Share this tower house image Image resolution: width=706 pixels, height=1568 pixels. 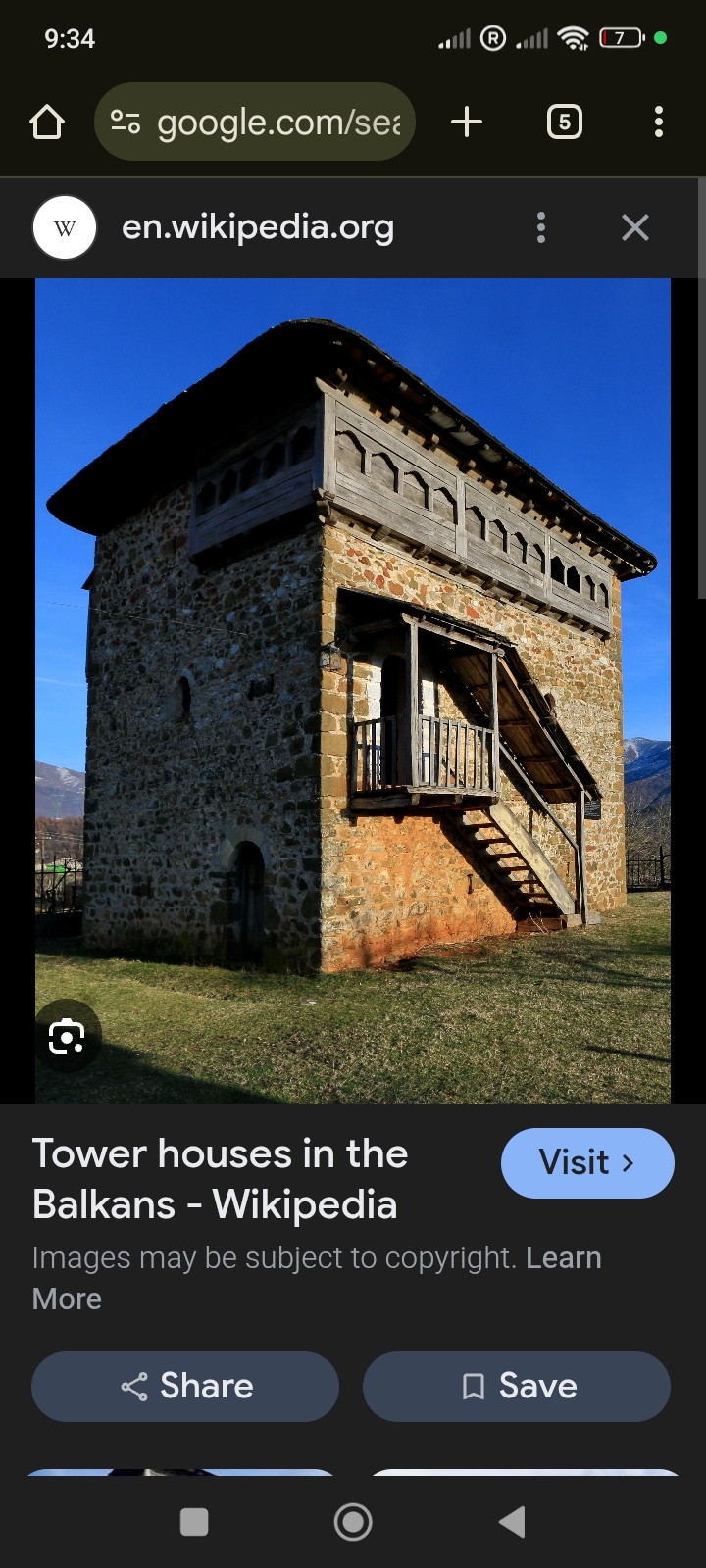click(x=185, y=1386)
